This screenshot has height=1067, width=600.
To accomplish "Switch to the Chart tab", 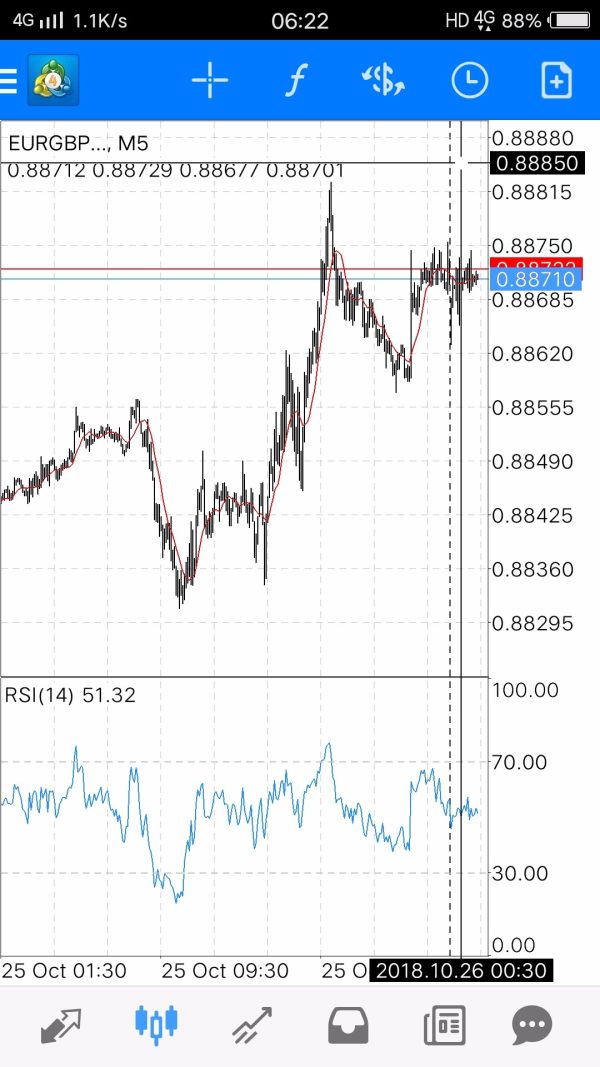I will [156, 1024].
